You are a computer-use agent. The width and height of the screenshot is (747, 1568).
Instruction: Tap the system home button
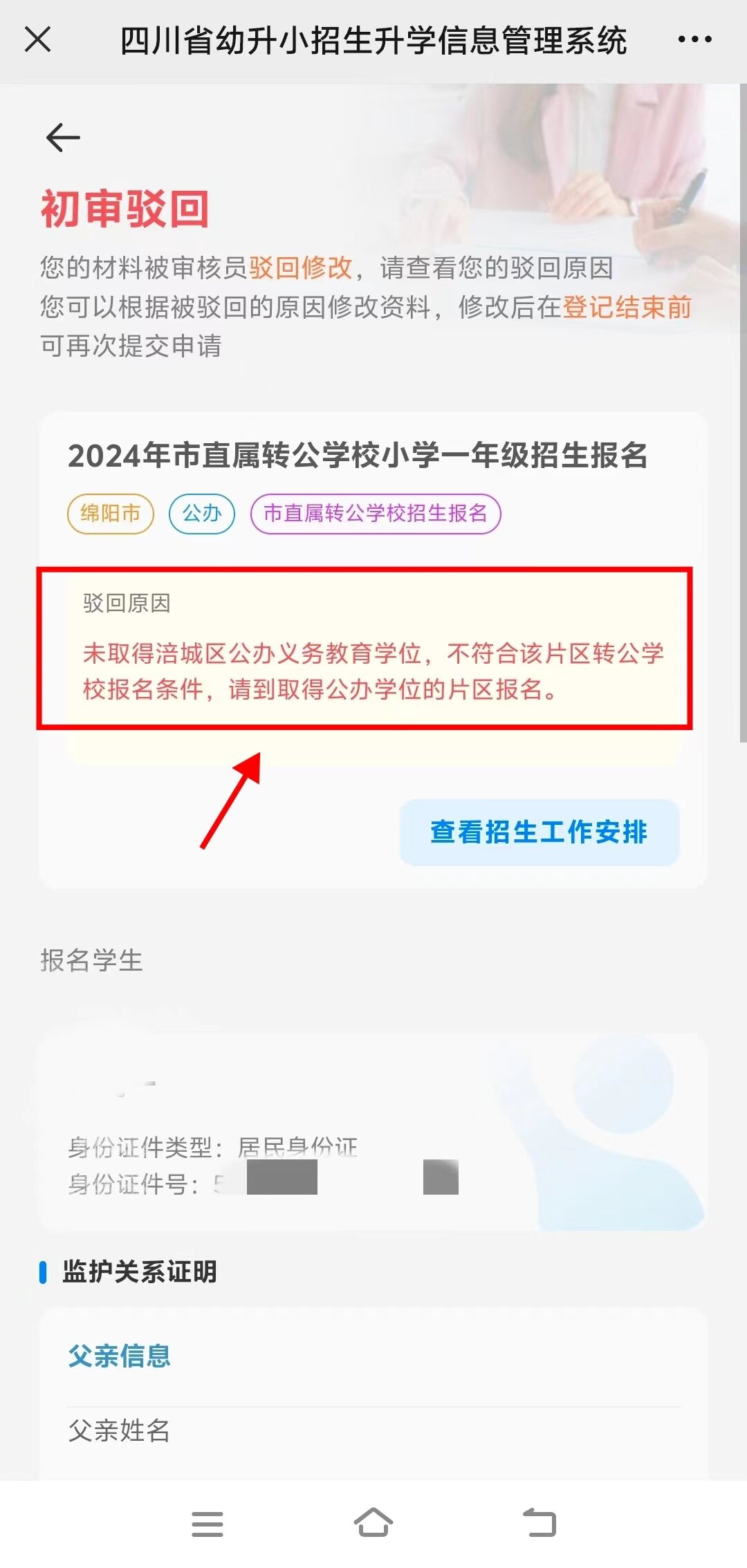373,1522
